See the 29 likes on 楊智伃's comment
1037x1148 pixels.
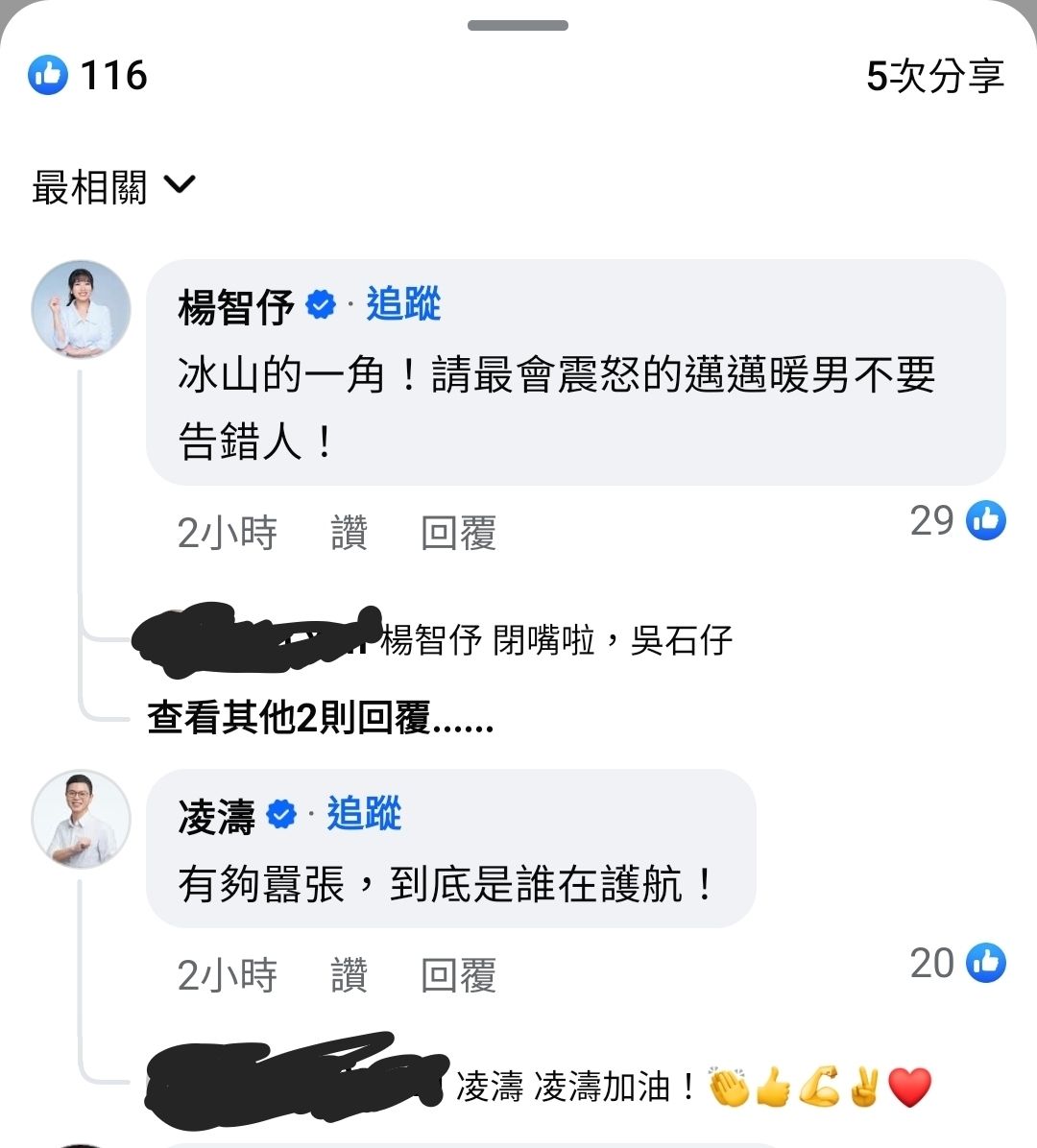pos(957,521)
